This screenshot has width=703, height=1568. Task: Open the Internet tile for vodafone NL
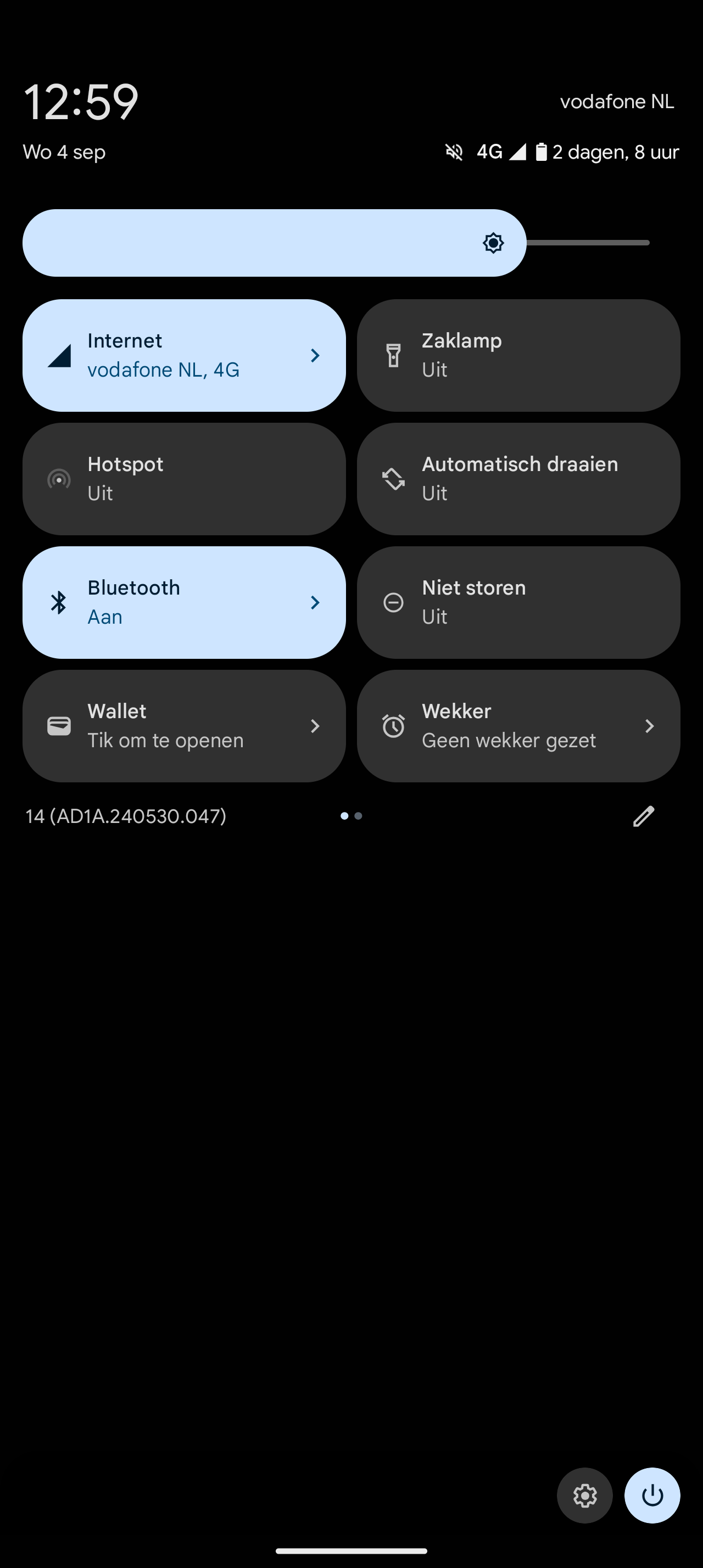coord(184,355)
